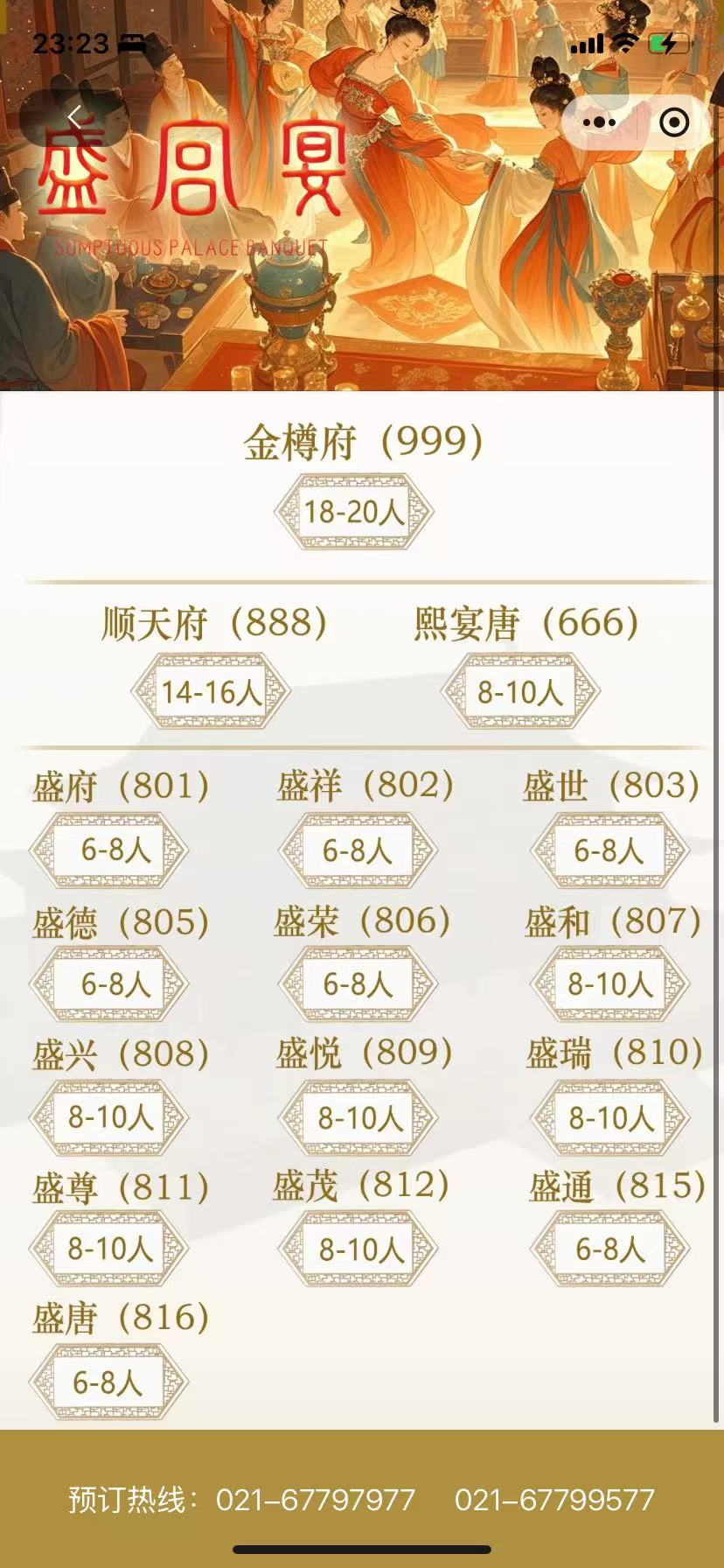Select the 6-8人 room 盛世 (803)
The image size is (724, 1568).
[609, 850]
